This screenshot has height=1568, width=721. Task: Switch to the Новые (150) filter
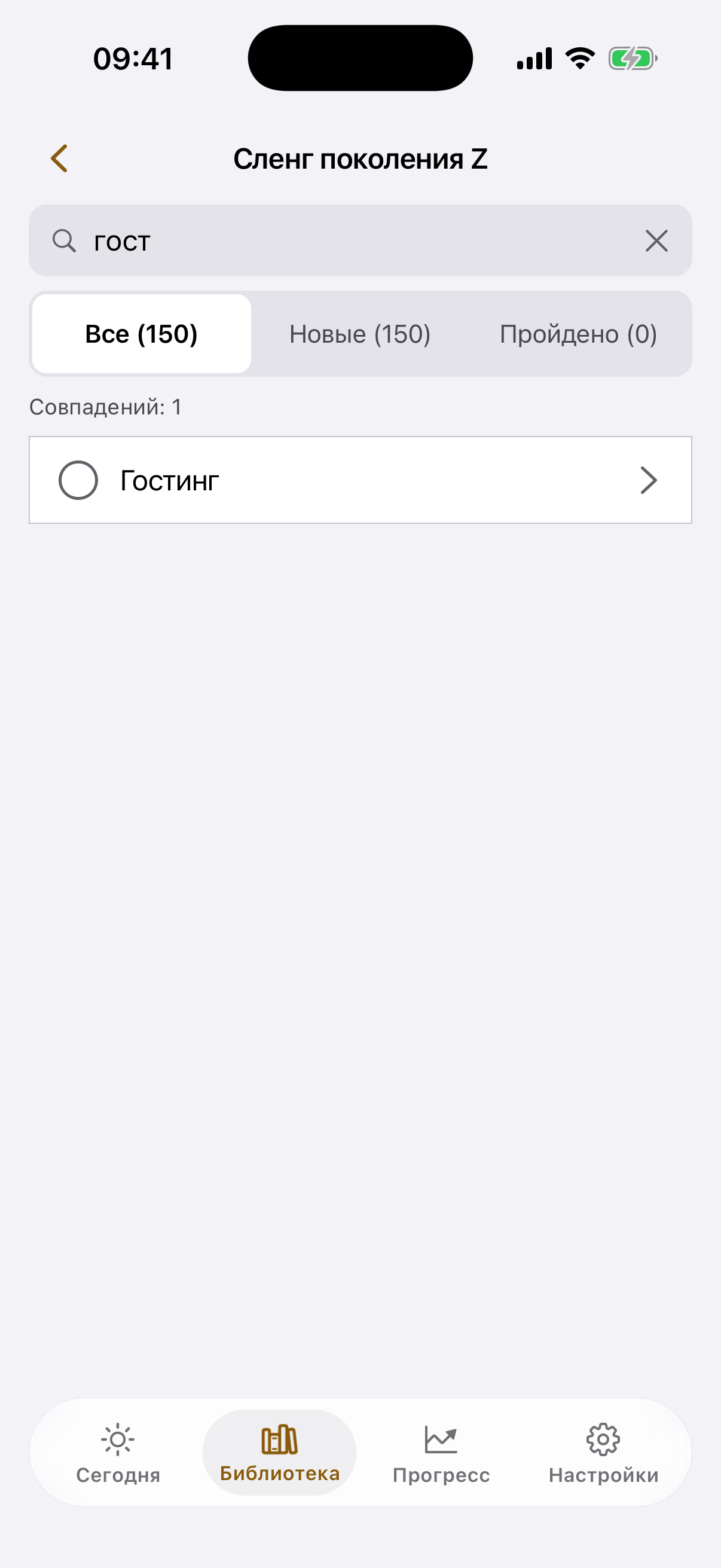coord(360,334)
